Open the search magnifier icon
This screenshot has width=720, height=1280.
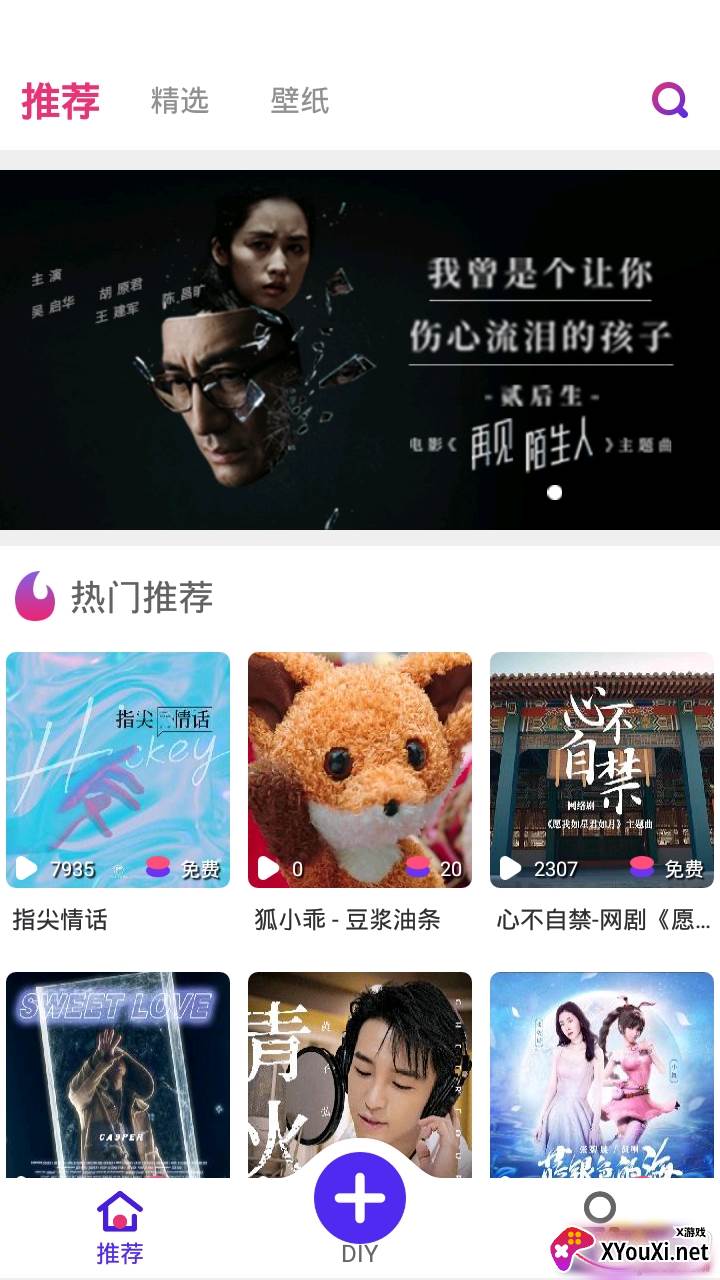669,100
